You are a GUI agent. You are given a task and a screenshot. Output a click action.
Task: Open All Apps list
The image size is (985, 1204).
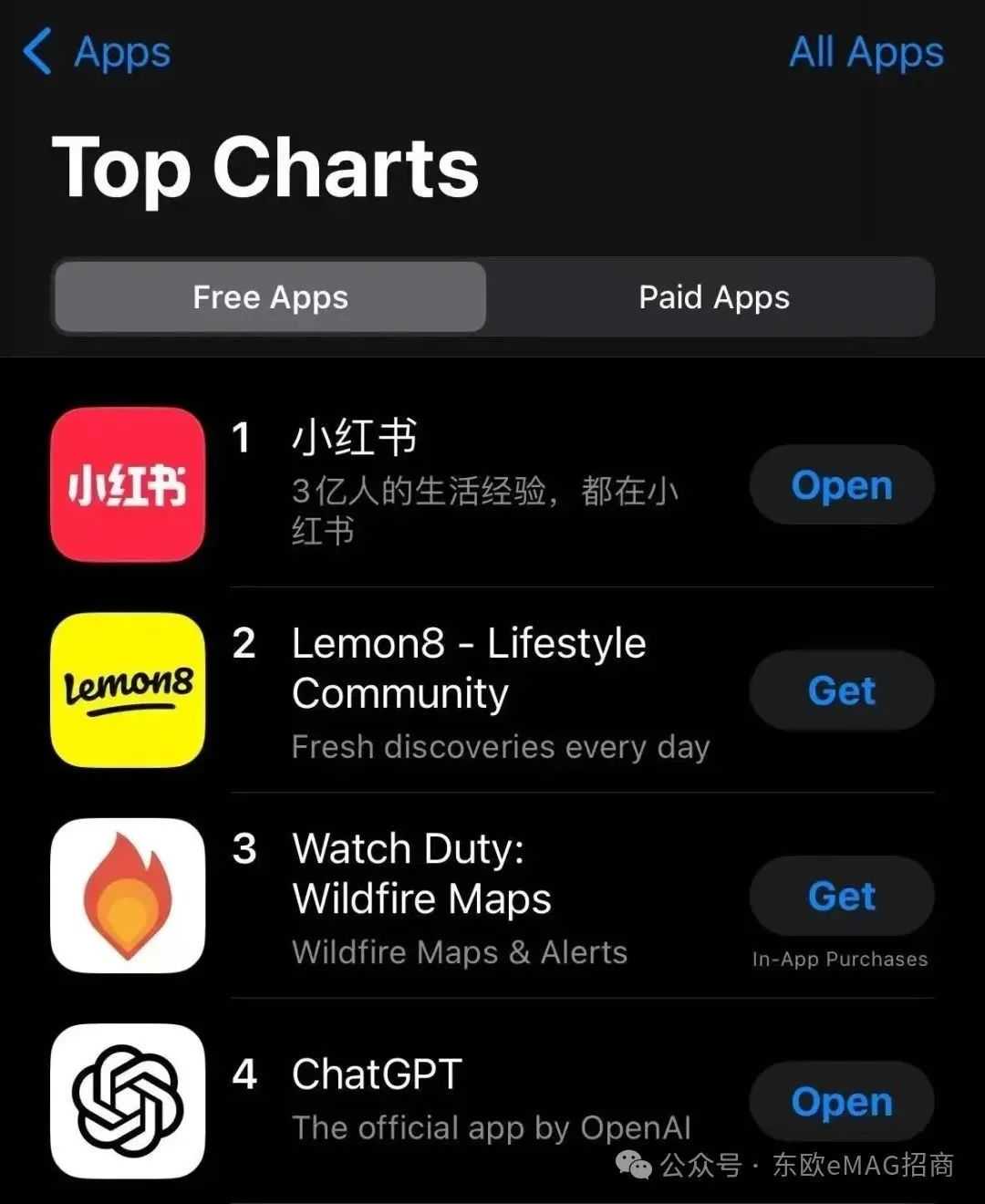(x=865, y=52)
